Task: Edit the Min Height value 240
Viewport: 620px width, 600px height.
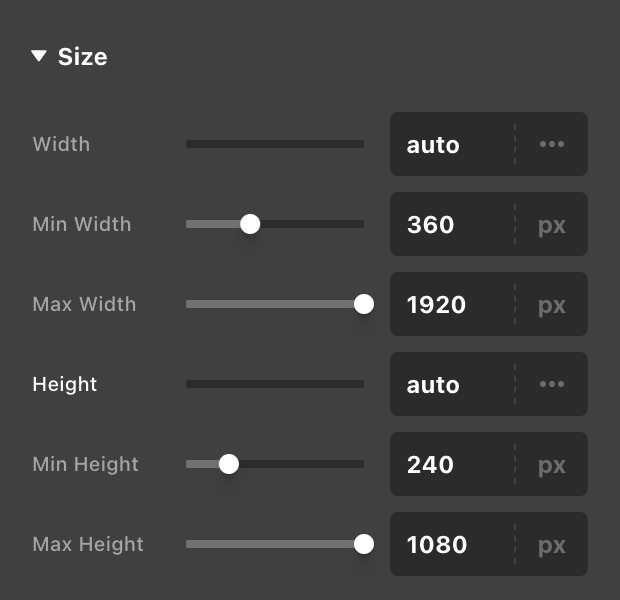Action: [450, 465]
